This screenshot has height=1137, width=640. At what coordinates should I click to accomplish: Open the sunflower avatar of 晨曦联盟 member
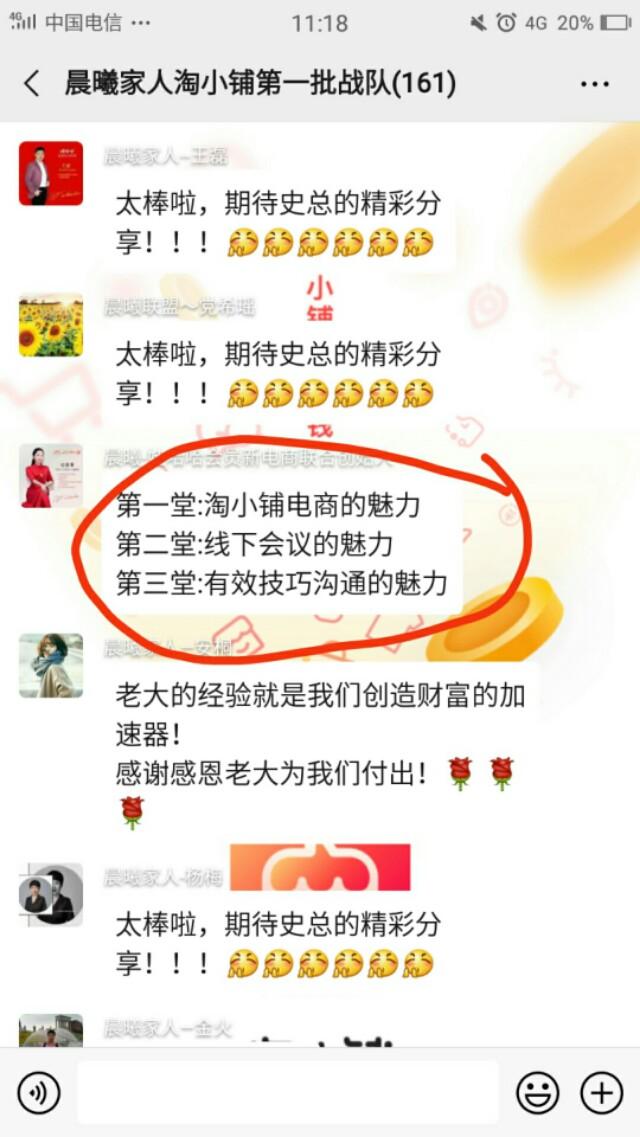50,325
